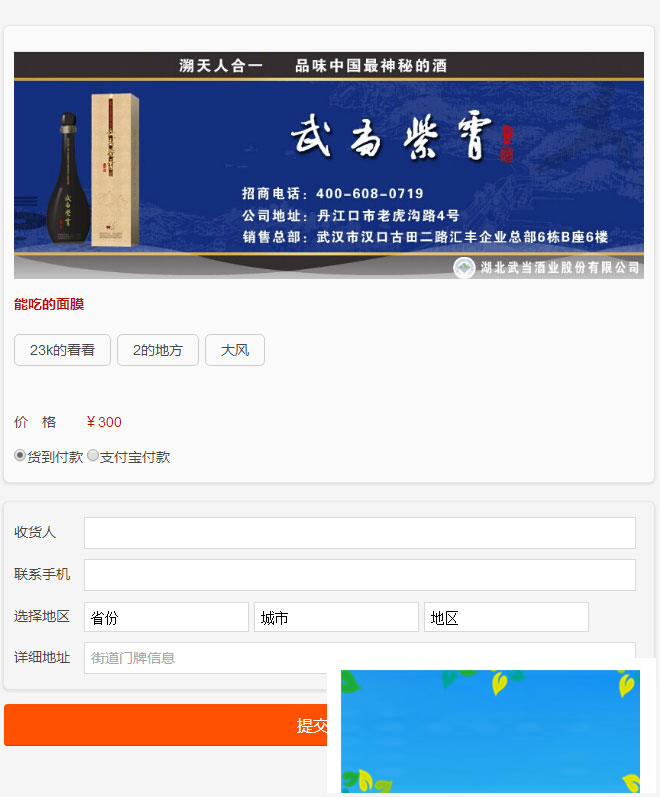The width and height of the screenshot is (660, 797).
Task: Choose the 2的地方 option chip
Action: [x=158, y=350]
